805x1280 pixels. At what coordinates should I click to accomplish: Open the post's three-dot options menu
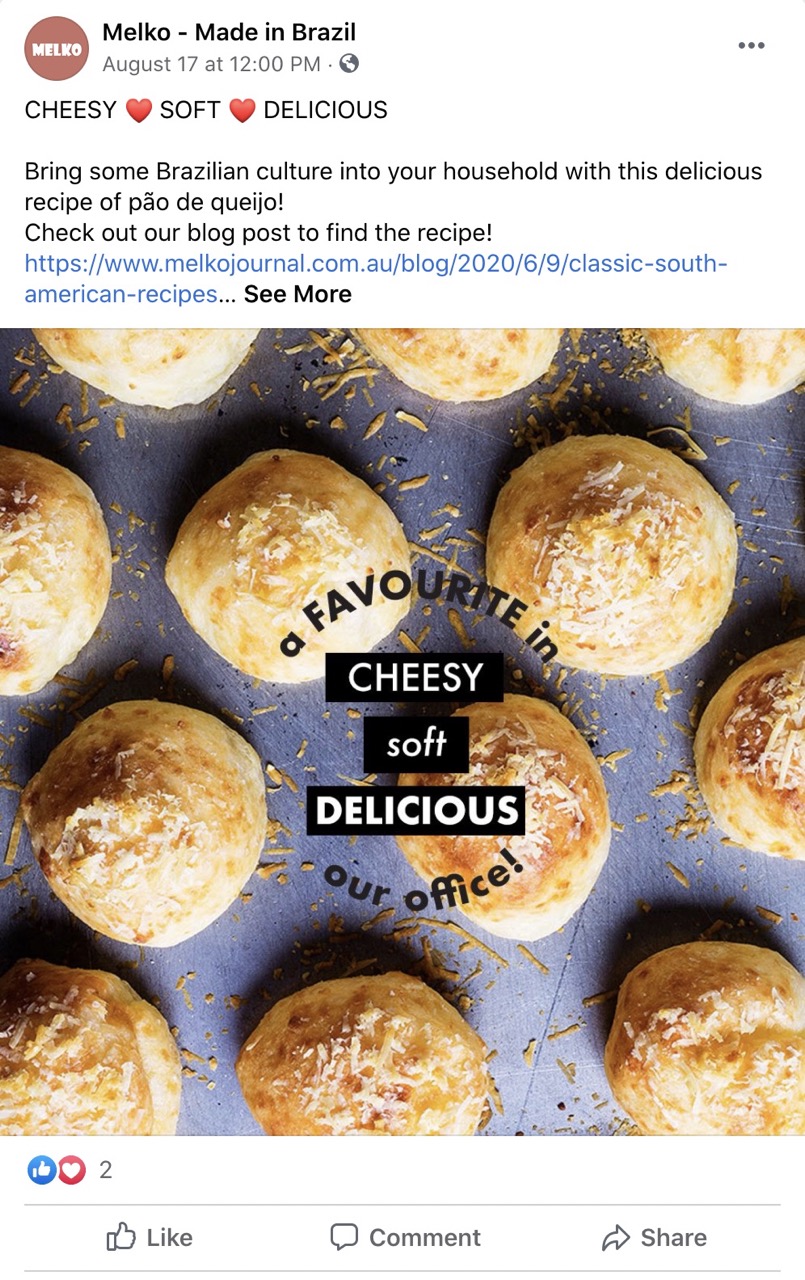[750, 46]
